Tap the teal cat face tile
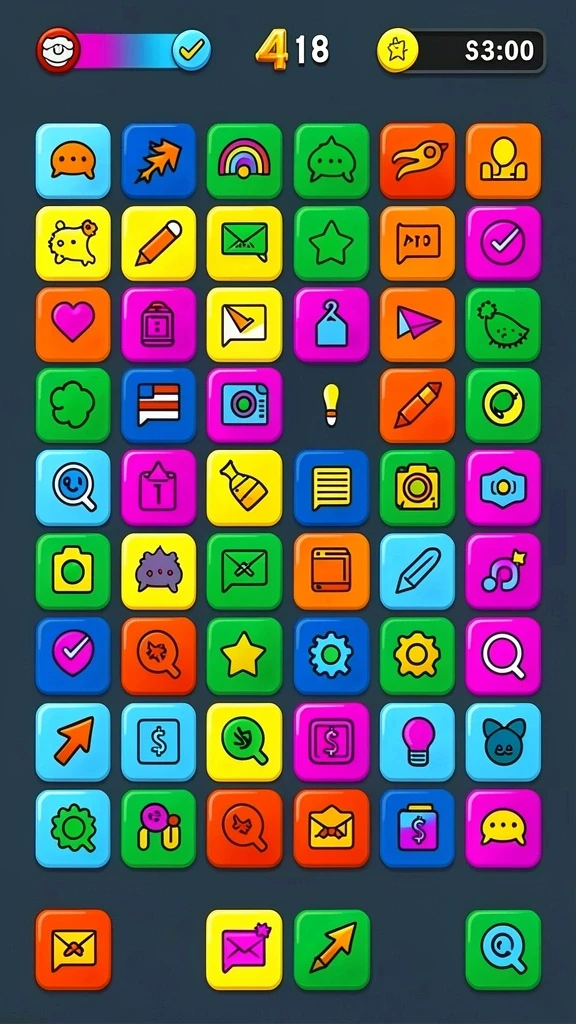Image resolution: width=576 pixels, height=1024 pixels. (503, 742)
